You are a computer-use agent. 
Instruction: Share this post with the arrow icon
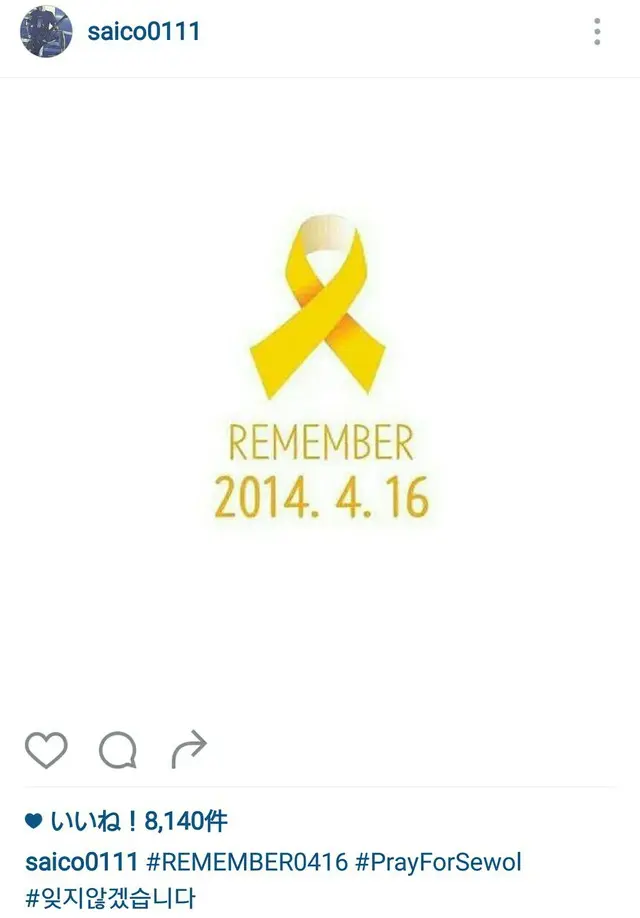click(x=189, y=749)
